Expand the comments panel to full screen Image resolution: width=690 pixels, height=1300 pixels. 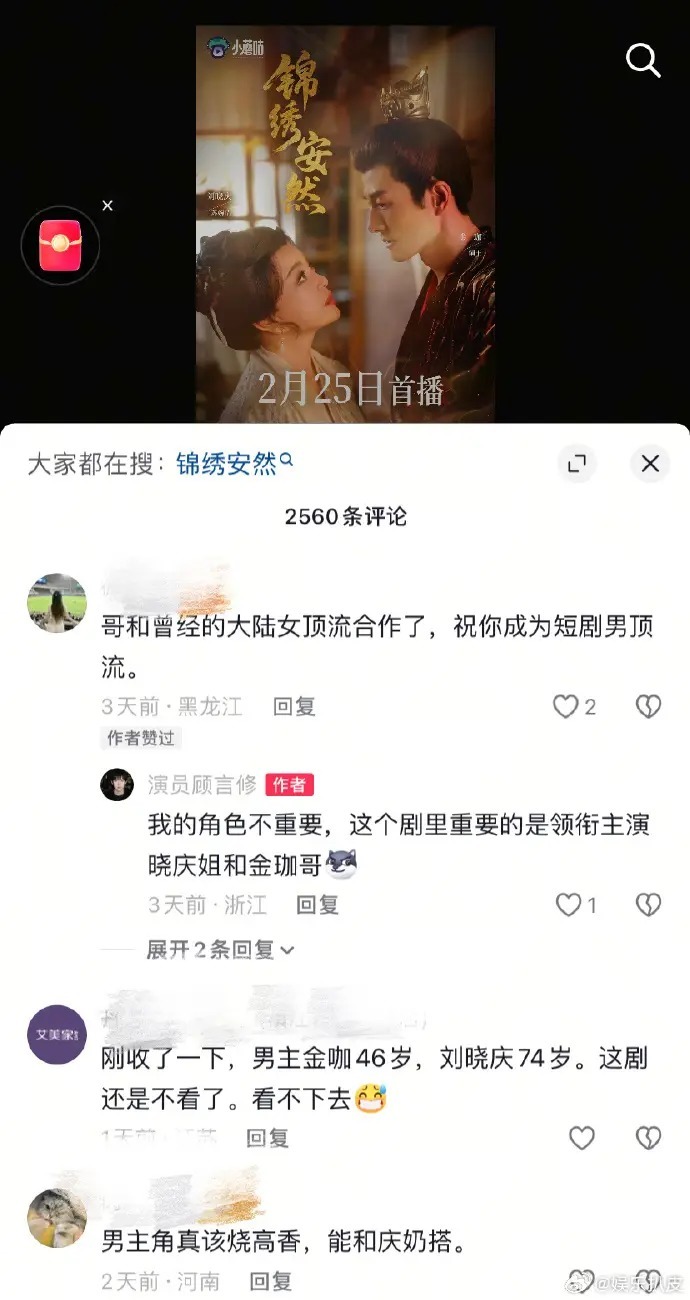(576, 464)
